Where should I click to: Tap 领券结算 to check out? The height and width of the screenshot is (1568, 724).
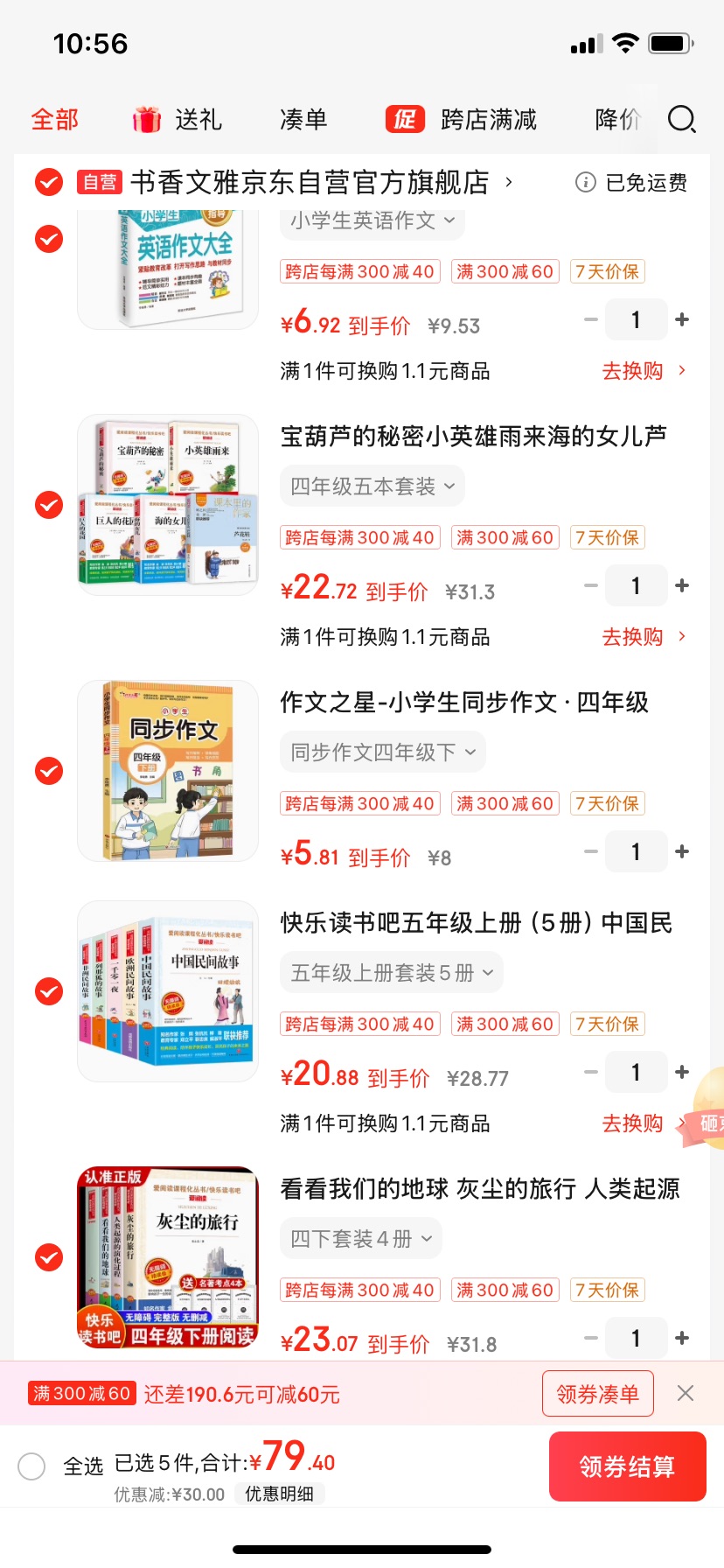click(627, 1466)
